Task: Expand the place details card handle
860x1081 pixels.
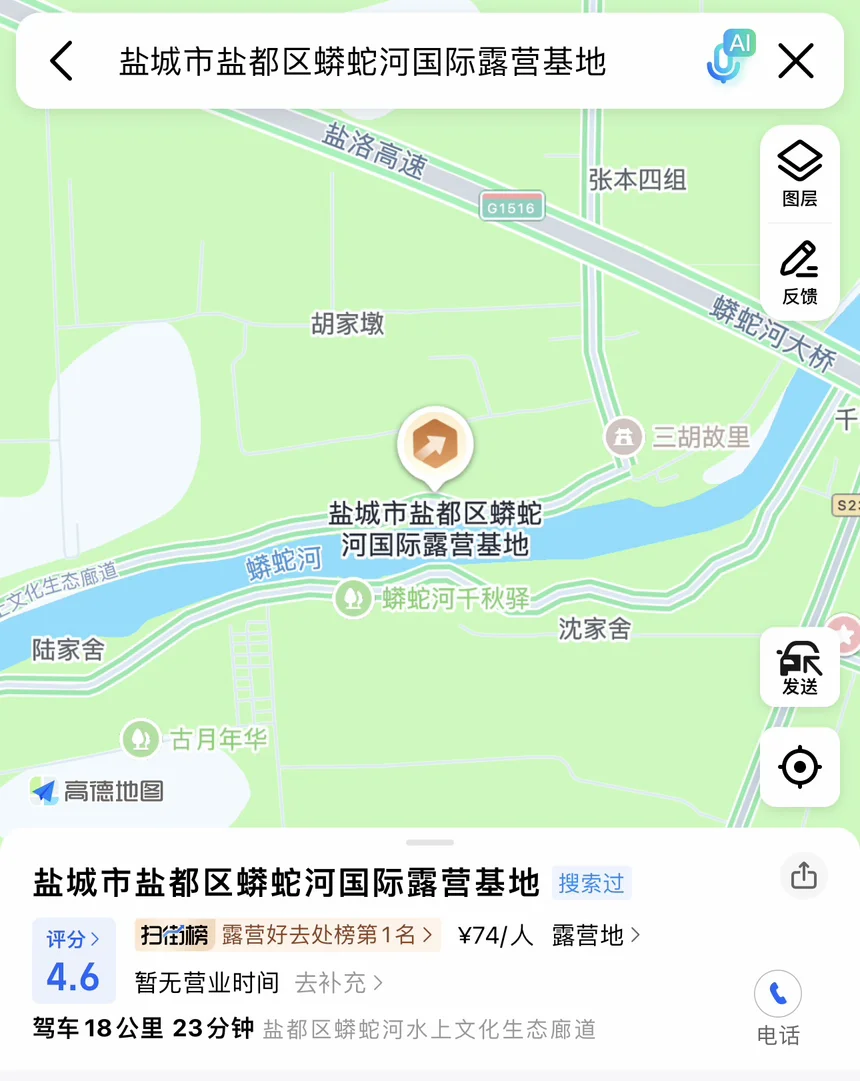Action: point(431,842)
